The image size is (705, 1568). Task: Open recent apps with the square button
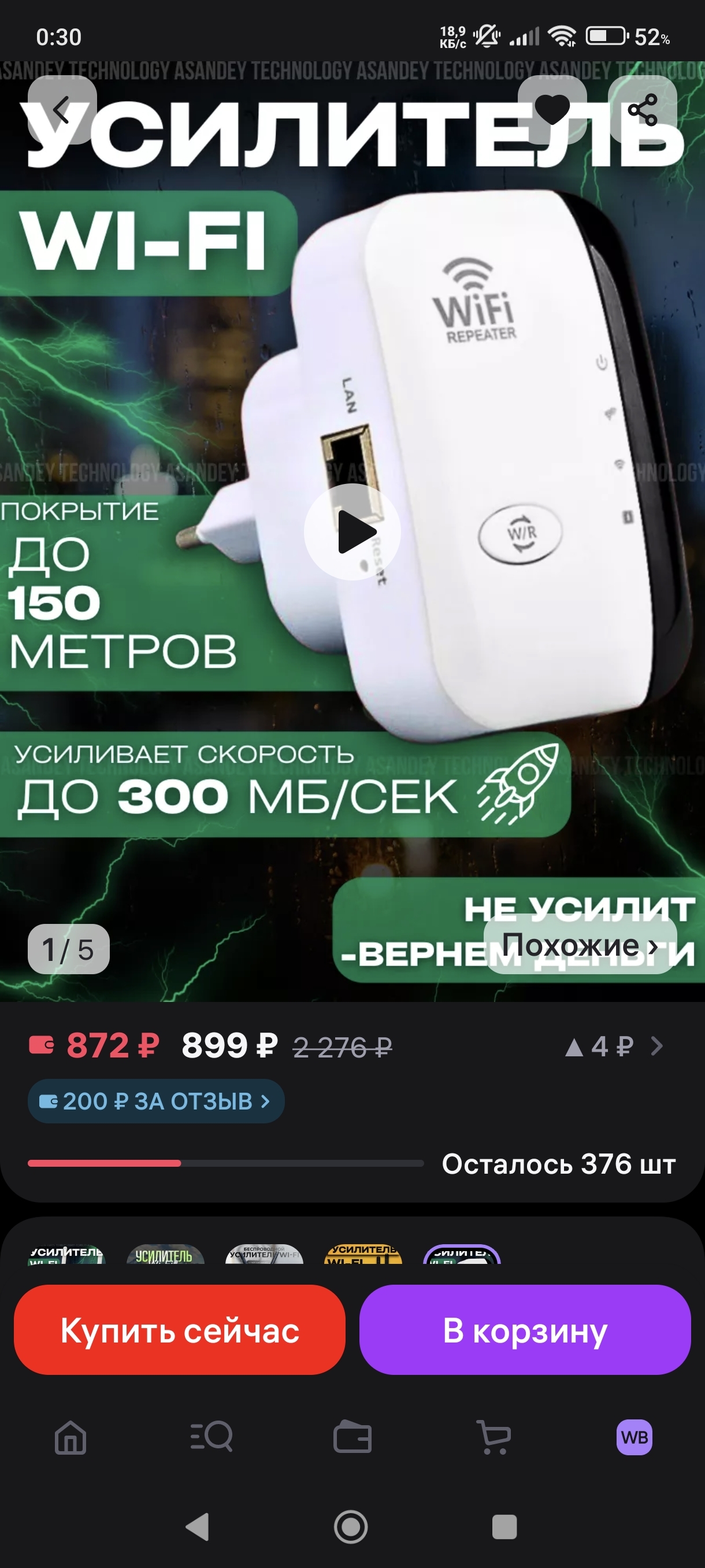point(504,1526)
